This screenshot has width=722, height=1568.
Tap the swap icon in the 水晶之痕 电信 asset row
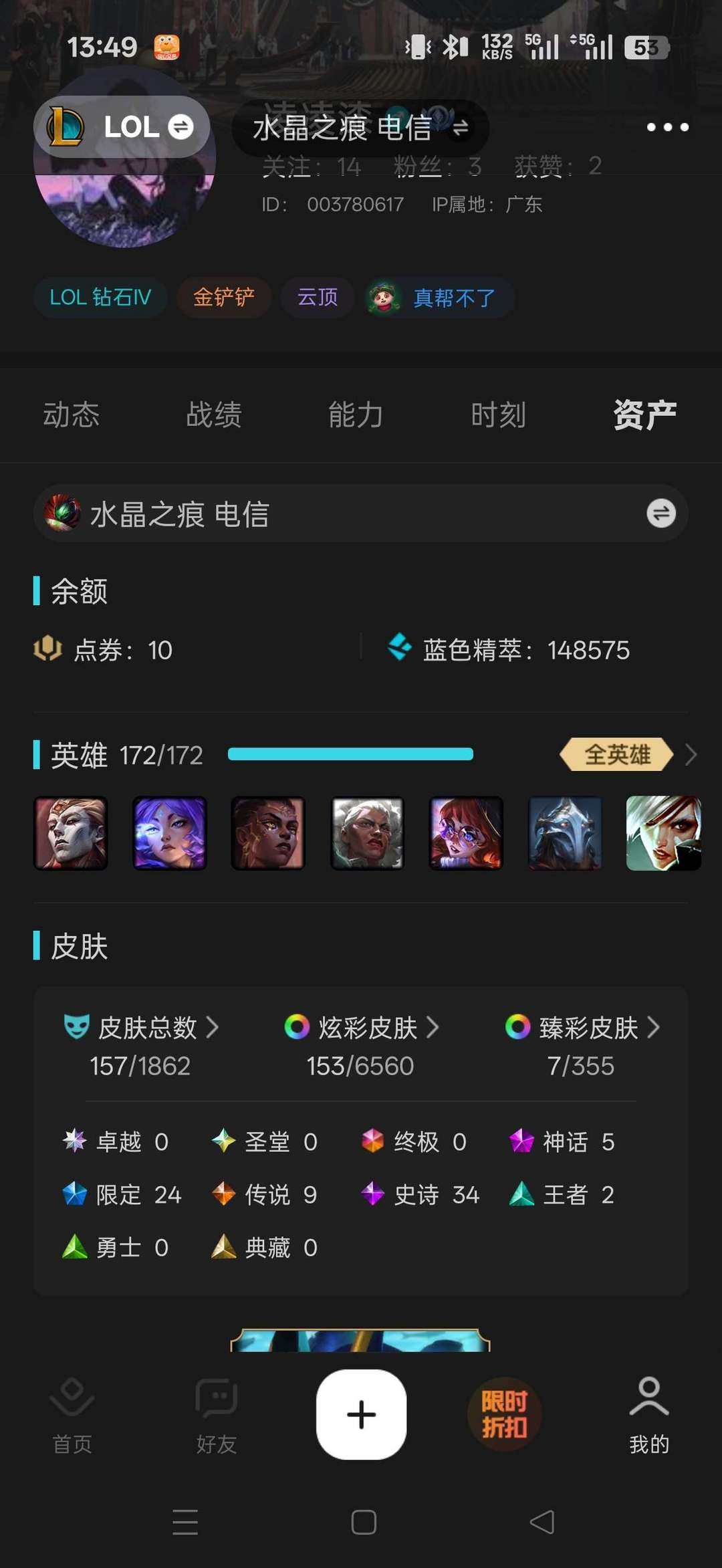(660, 514)
